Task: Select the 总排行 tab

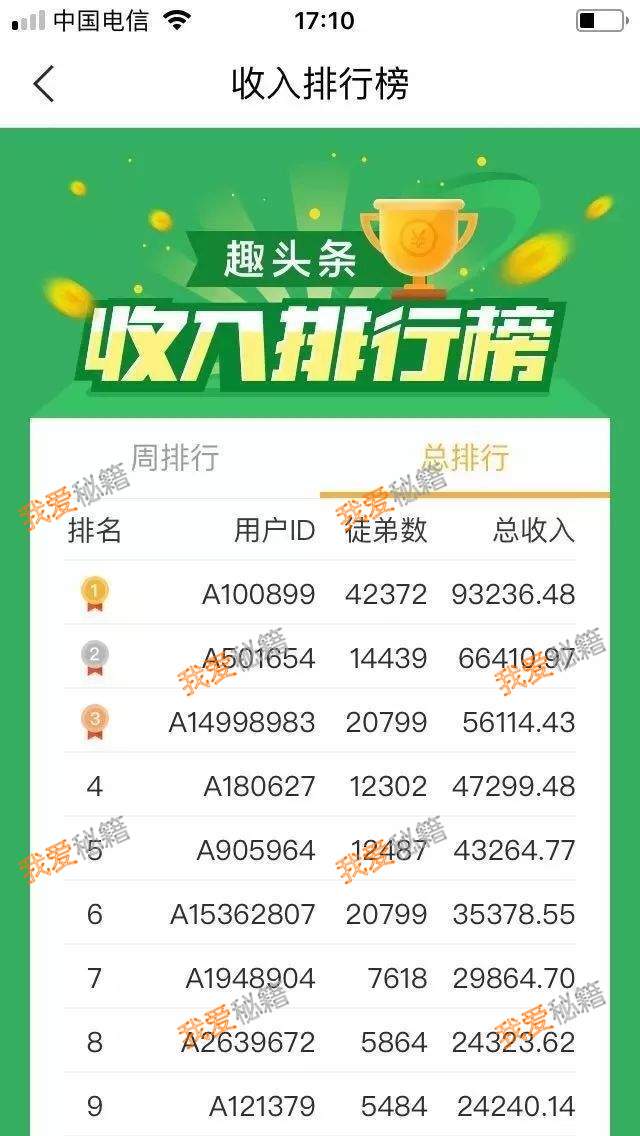Action: (465, 457)
